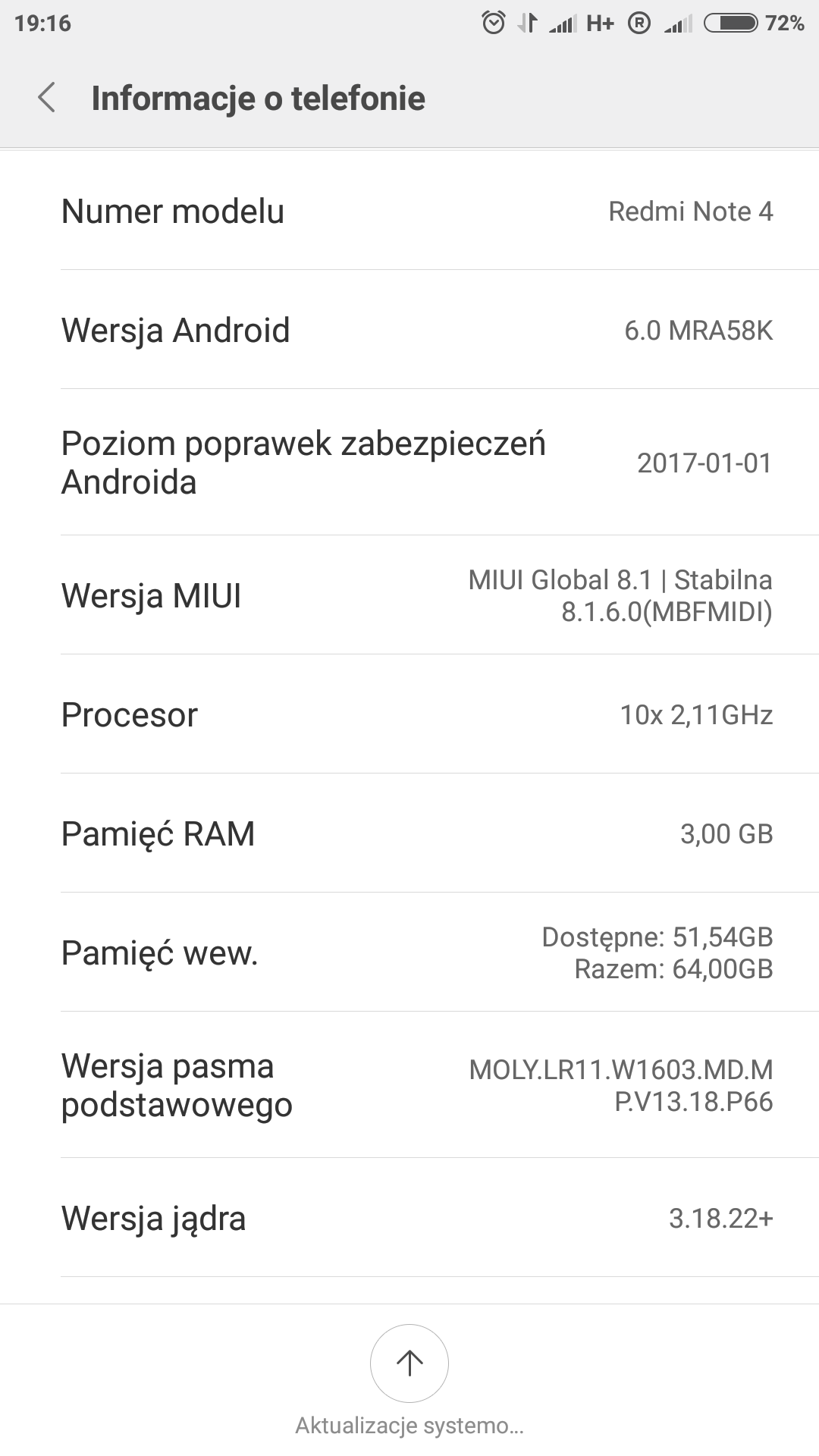Tap the Wersja MIUI row

(x=409, y=595)
